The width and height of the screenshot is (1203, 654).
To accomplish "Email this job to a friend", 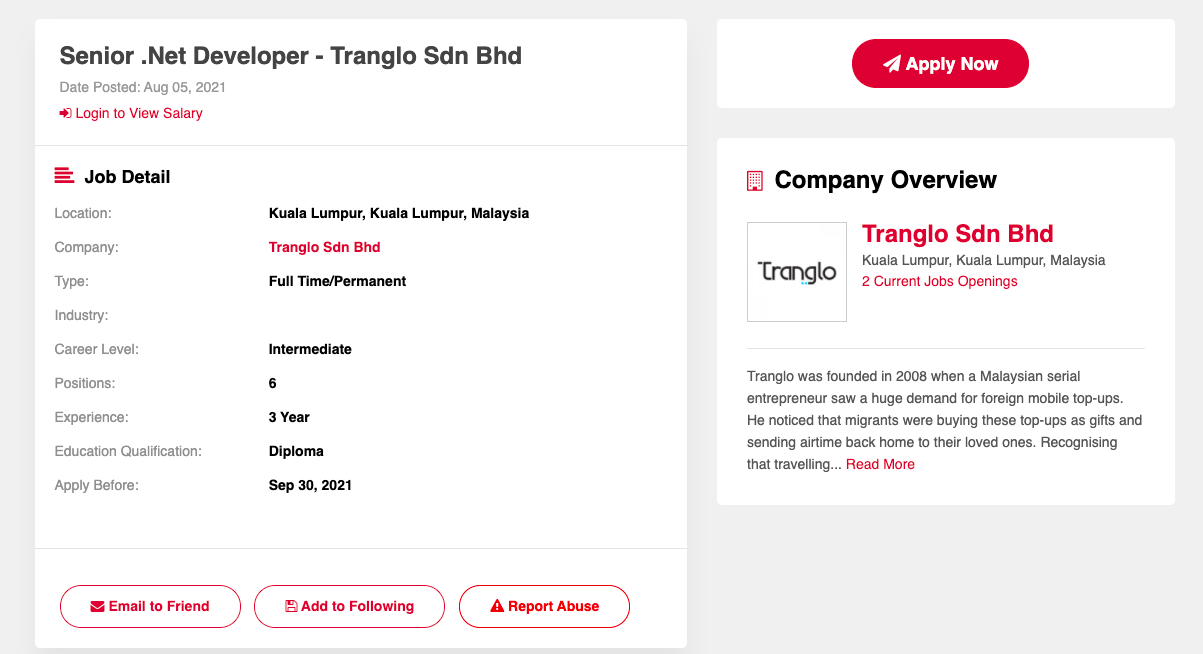I will click(x=150, y=606).
